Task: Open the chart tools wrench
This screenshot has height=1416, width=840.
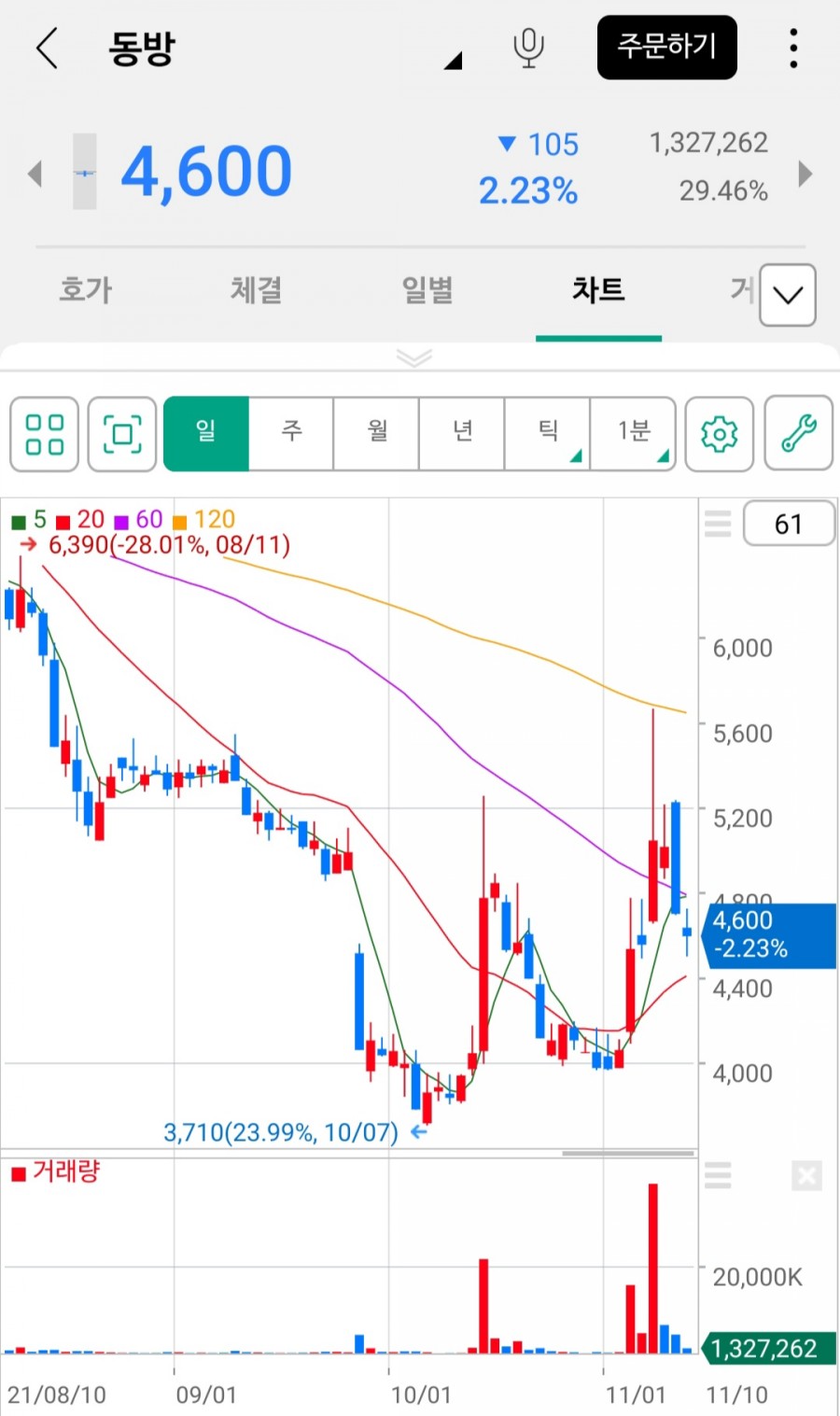Action: tap(798, 433)
